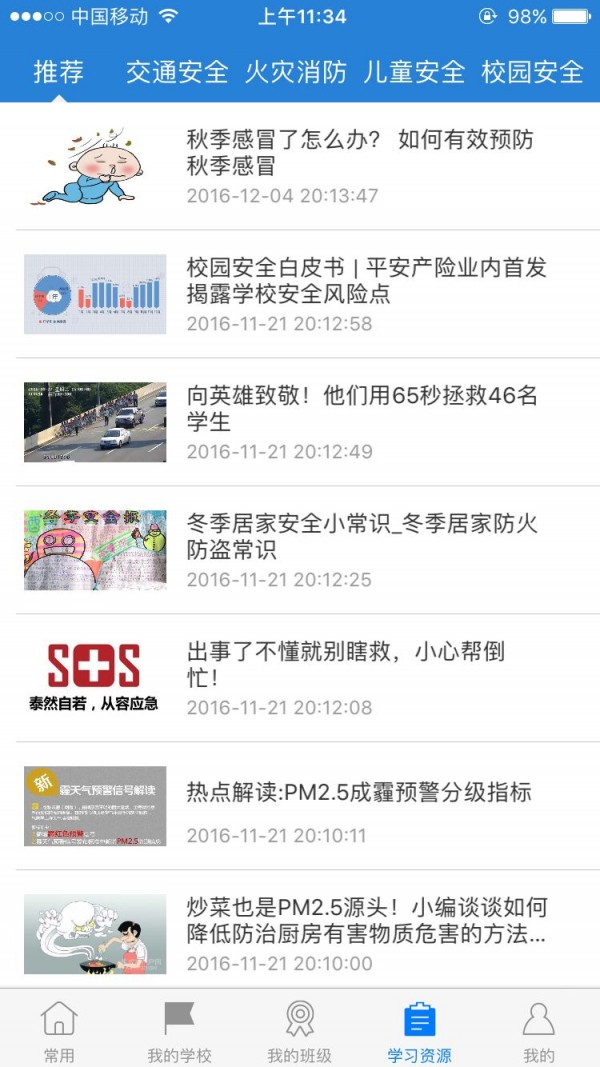Select the 儿童安全 tab
This screenshot has width=600, height=1067.
click(414, 72)
